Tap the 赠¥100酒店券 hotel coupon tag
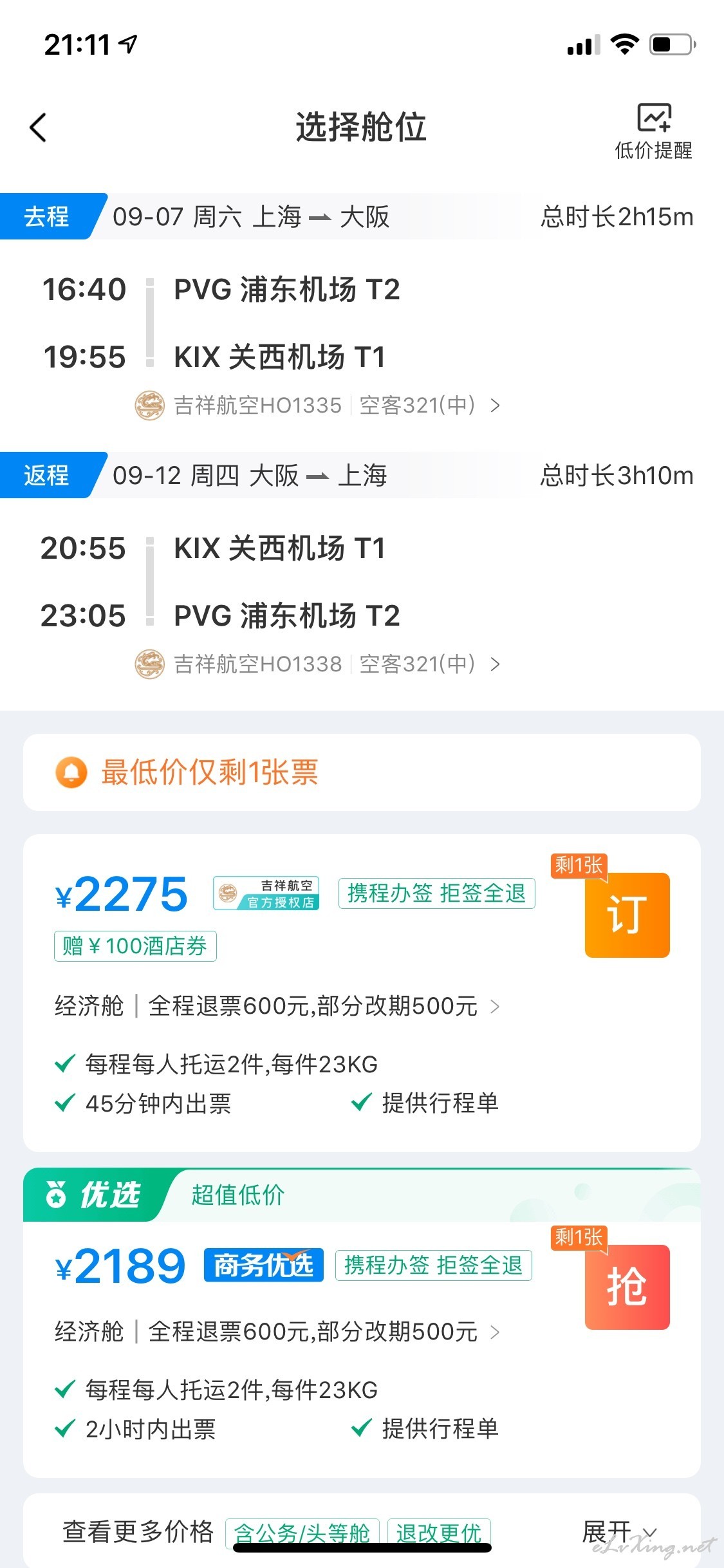 135,946
